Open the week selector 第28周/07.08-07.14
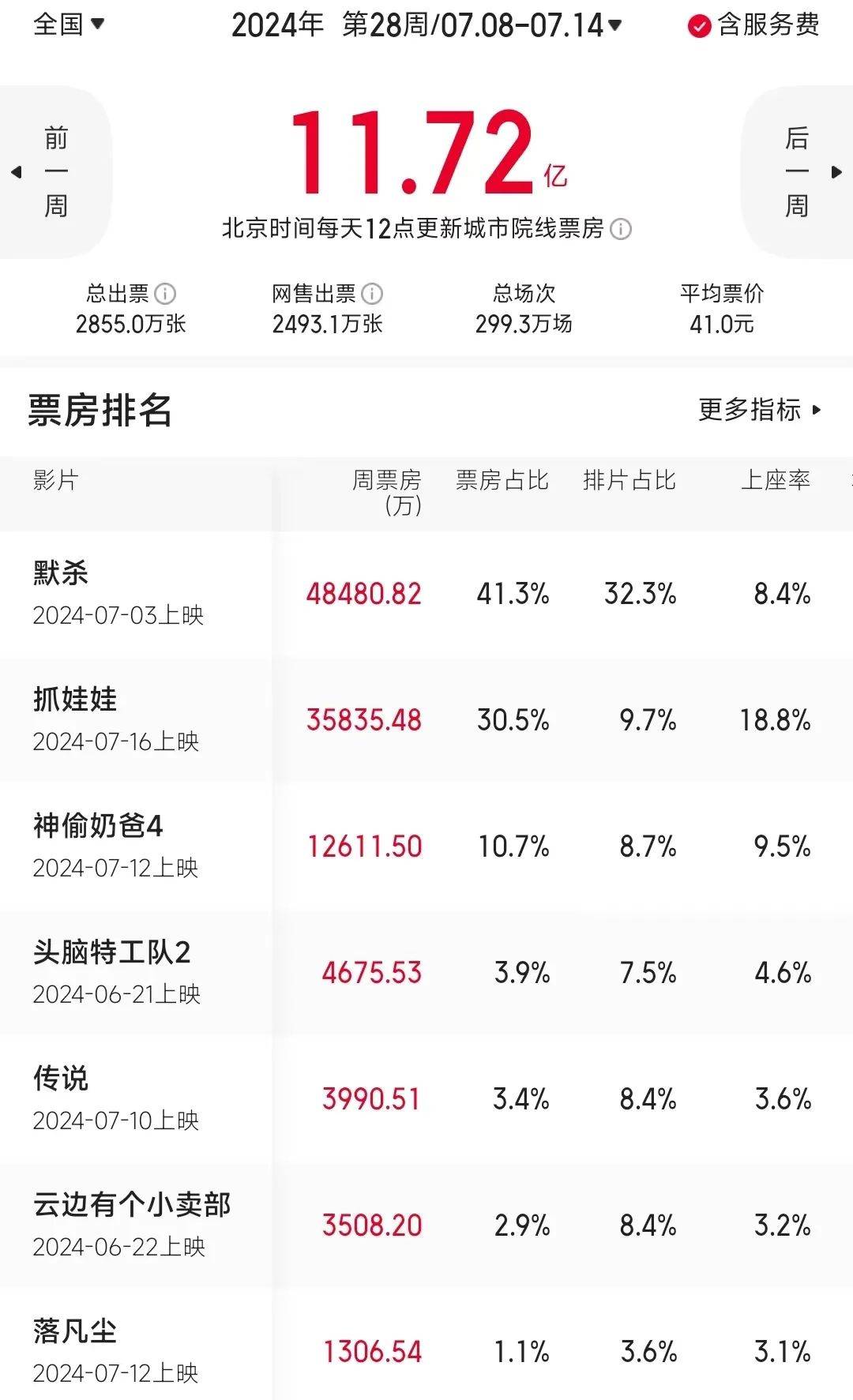The height and width of the screenshot is (1400, 853). (x=426, y=25)
